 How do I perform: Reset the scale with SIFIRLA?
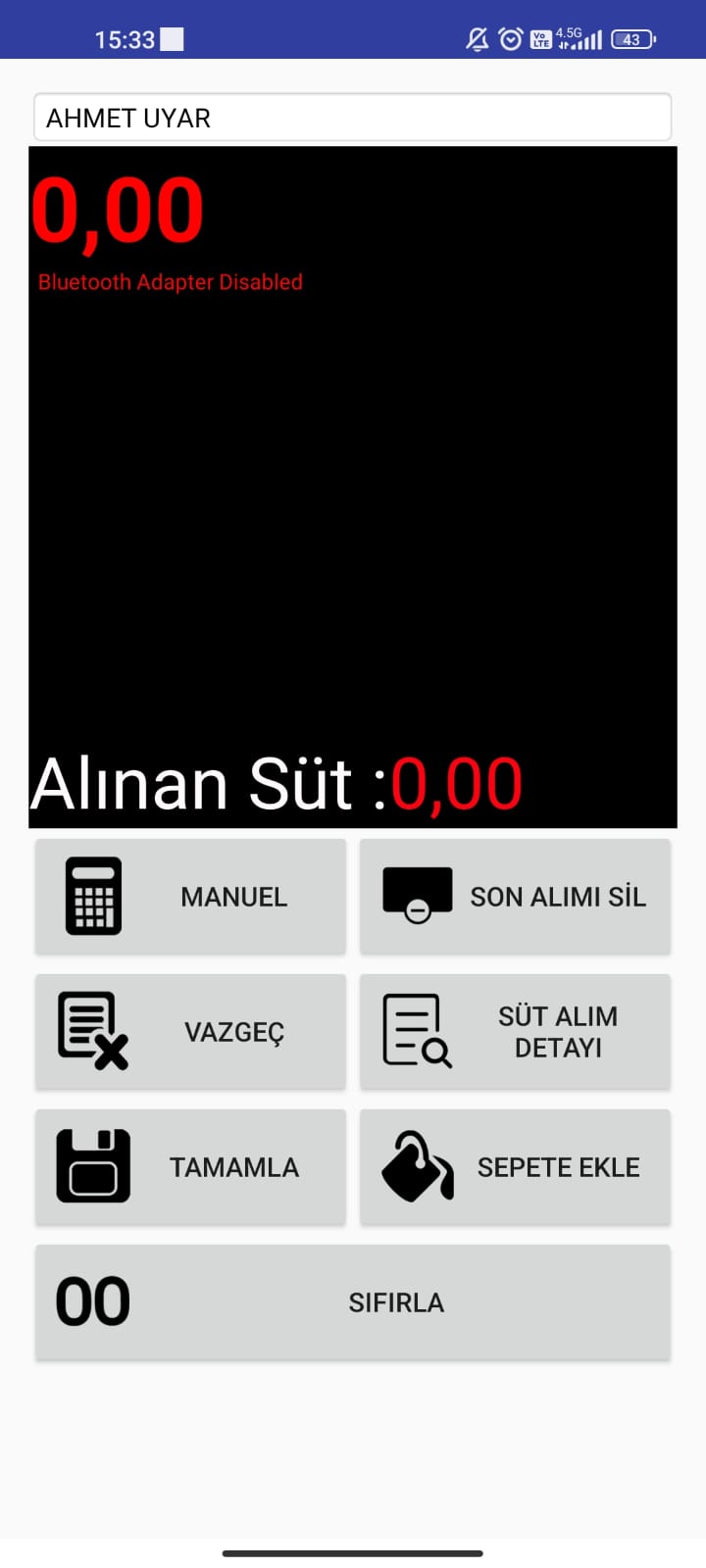352,1301
